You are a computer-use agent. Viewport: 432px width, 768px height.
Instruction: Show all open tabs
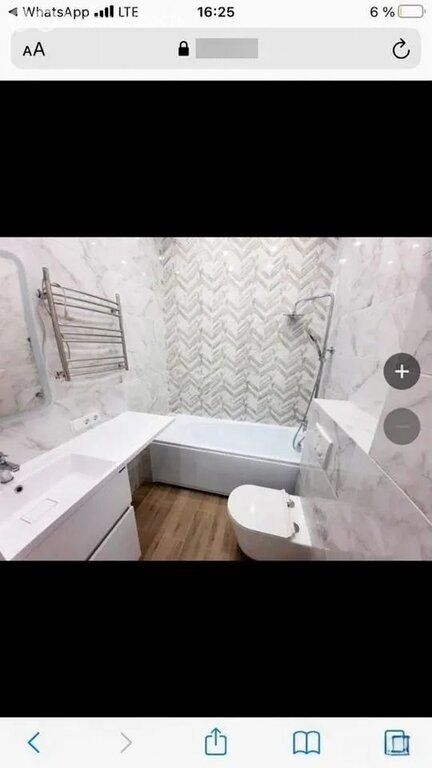coord(397,743)
